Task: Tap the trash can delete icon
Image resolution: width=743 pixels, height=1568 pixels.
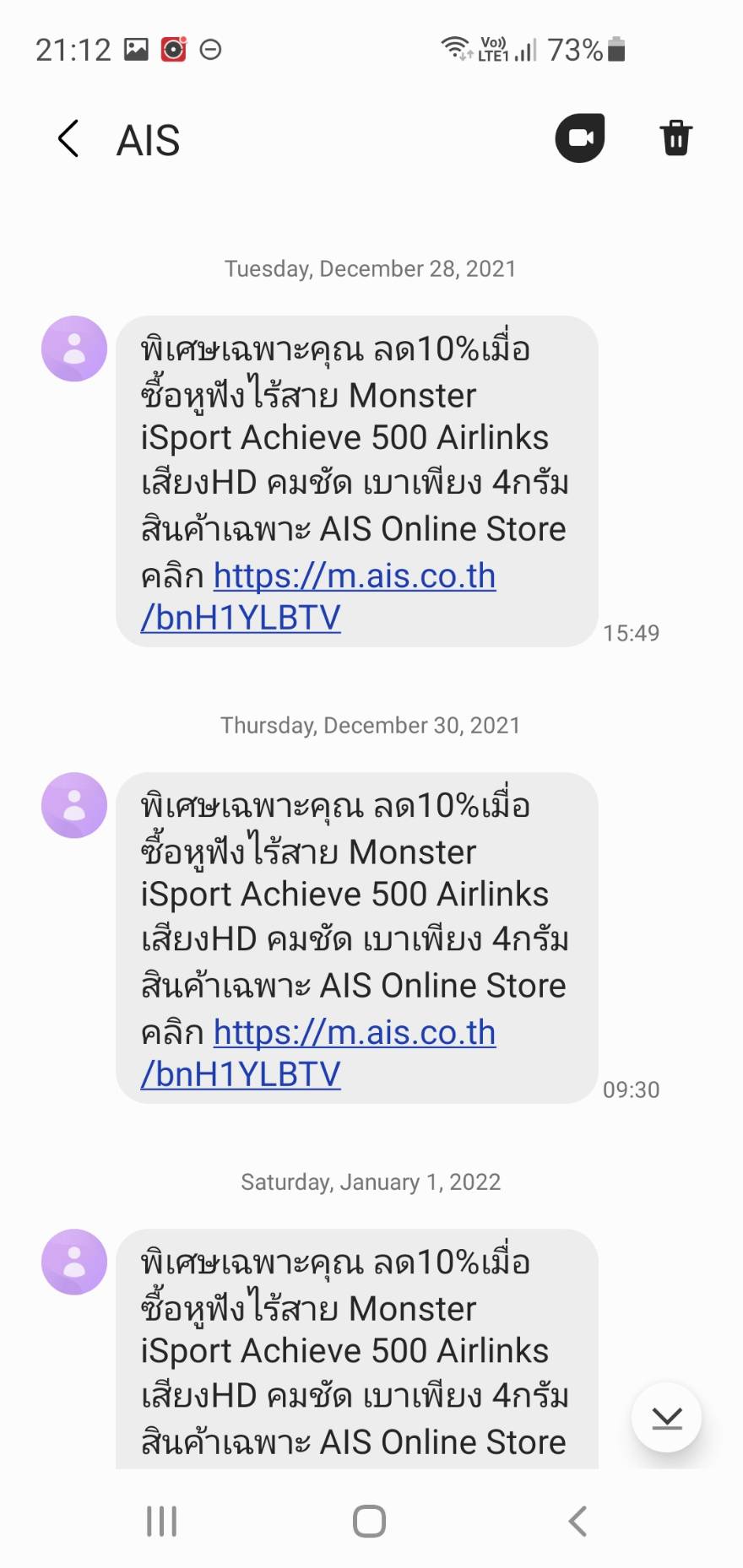Action: (675, 138)
